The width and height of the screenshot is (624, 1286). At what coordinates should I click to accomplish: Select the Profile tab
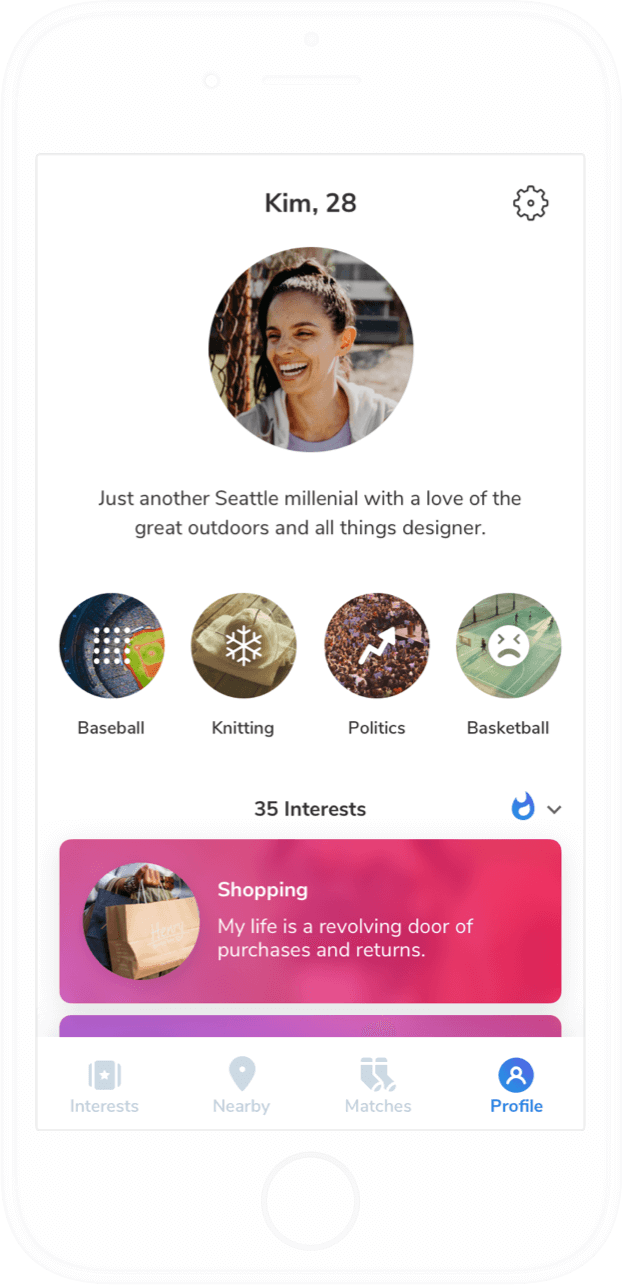point(516,1086)
